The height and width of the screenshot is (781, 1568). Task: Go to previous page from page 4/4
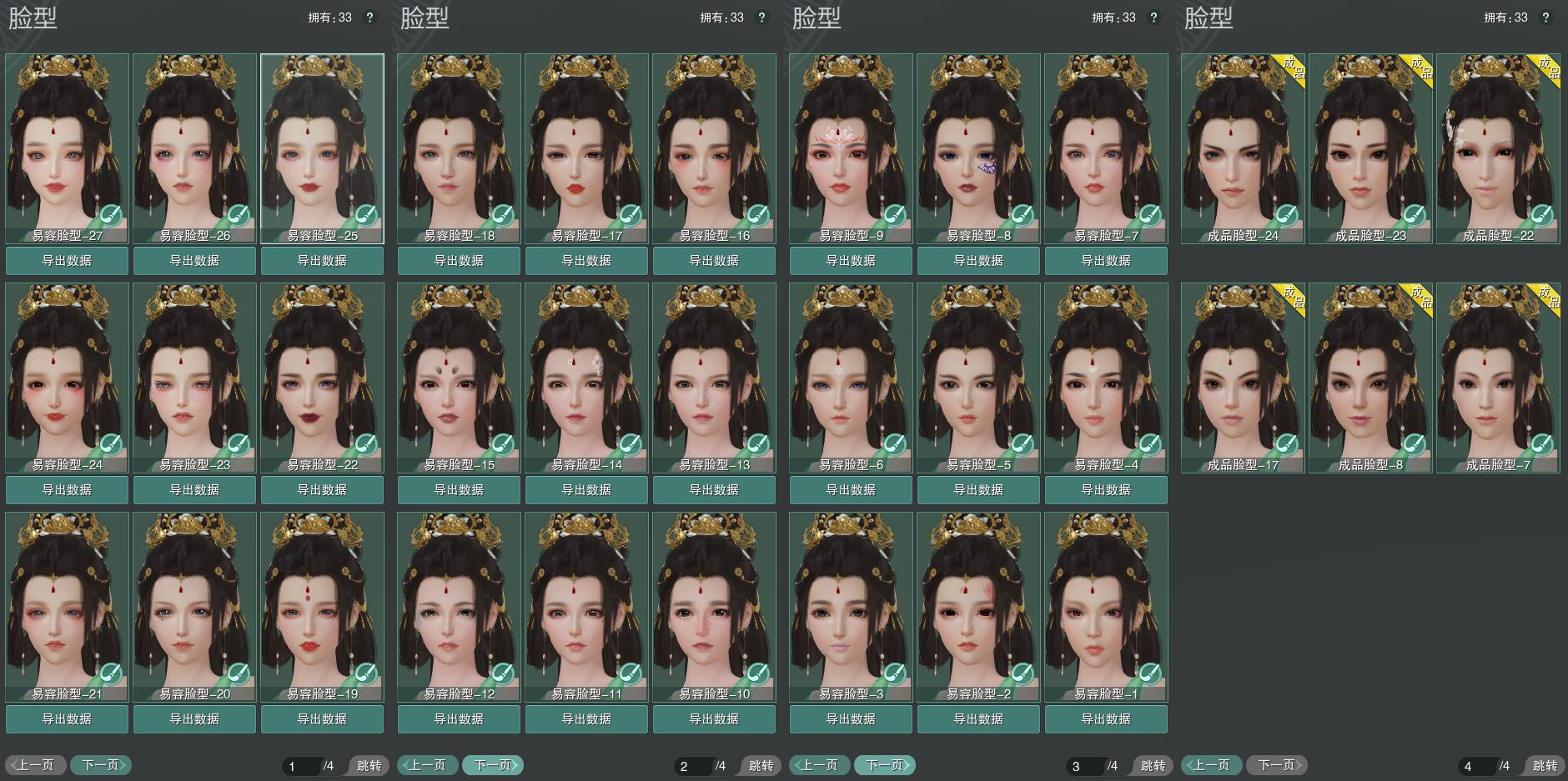pos(1211,765)
